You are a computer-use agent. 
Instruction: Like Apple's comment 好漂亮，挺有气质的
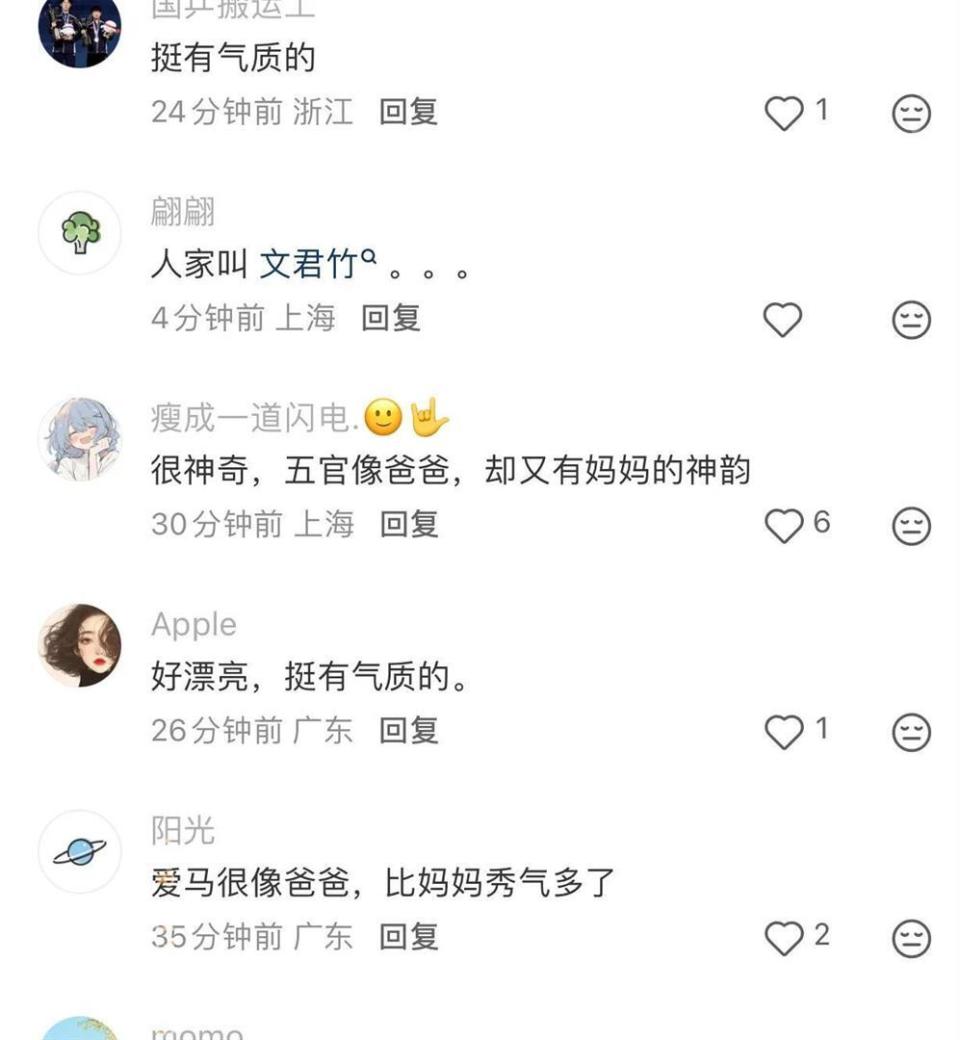784,731
